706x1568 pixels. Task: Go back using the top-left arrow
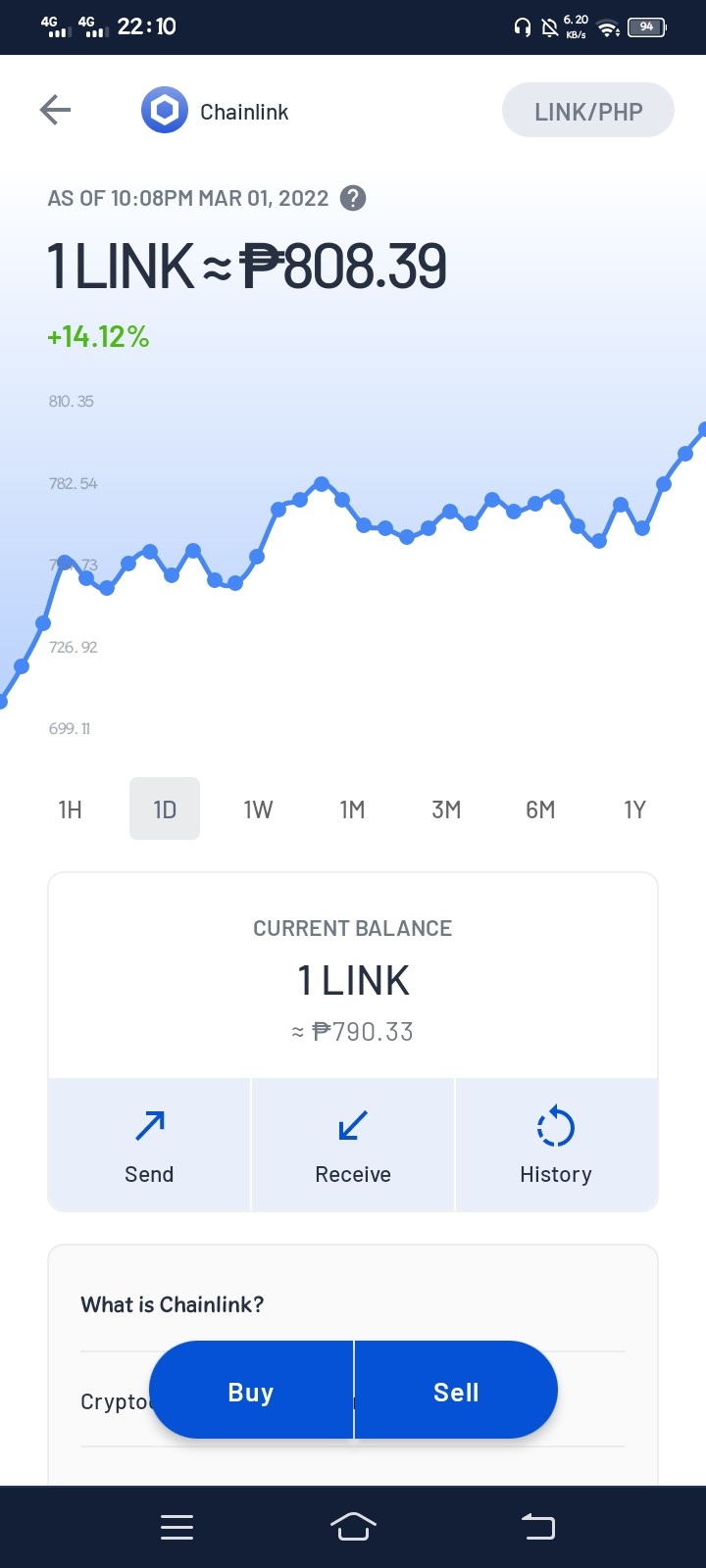click(x=55, y=110)
